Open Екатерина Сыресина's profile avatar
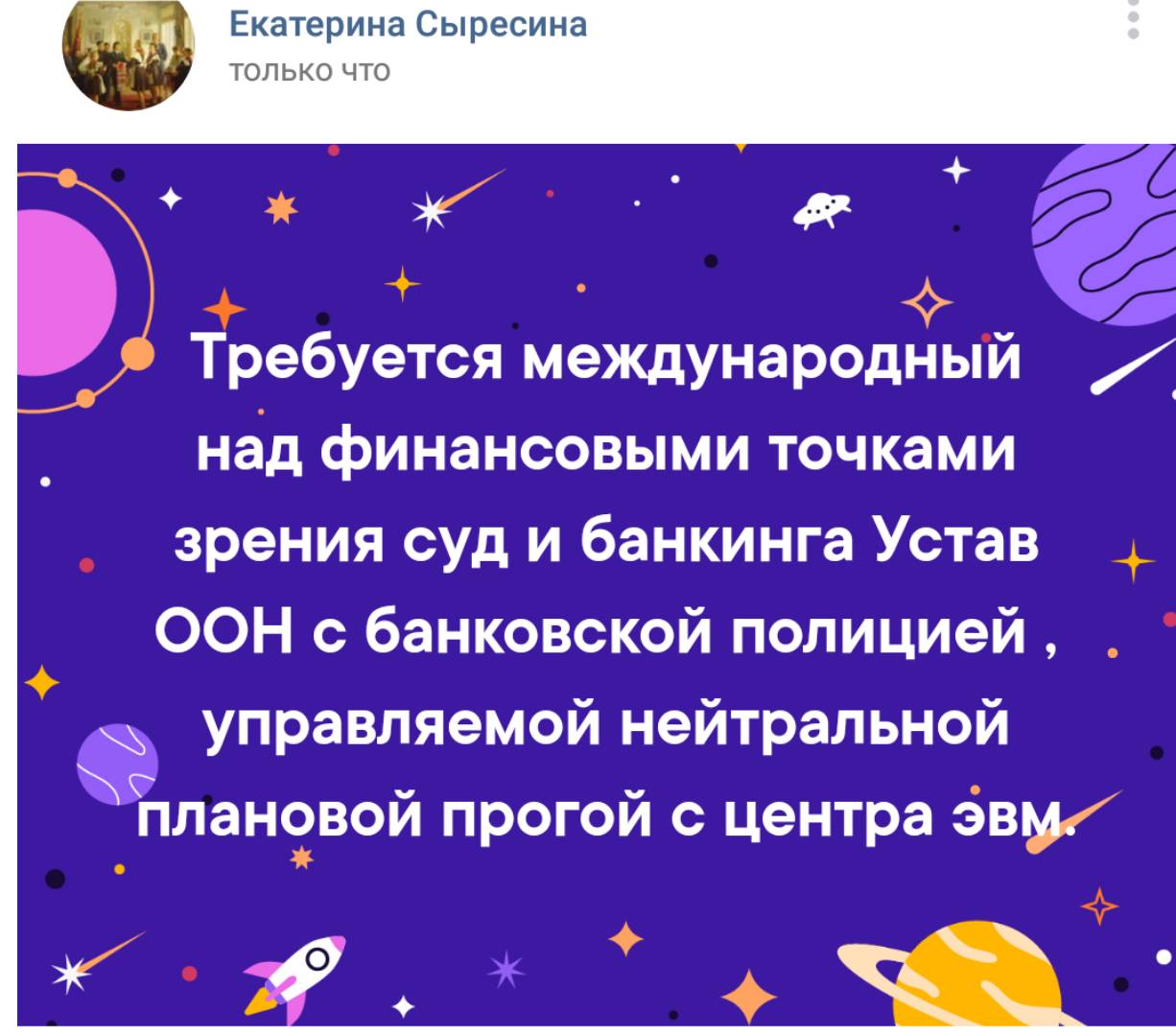This screenshot has height=1036, width=1176. pos(128,53)
